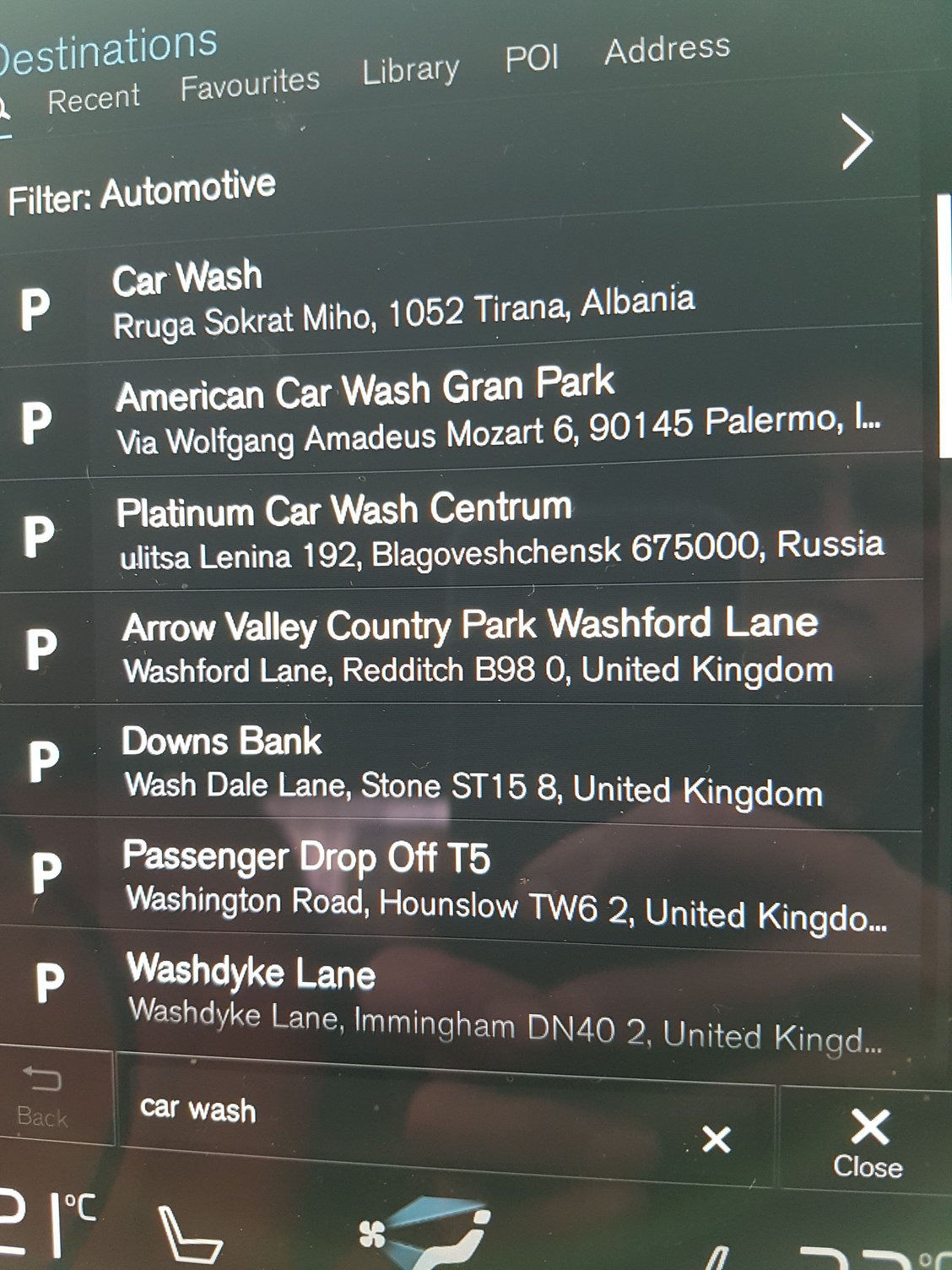Open the Automotive filter
Viewport: 952px width, 1270px height.
(142, 193)
